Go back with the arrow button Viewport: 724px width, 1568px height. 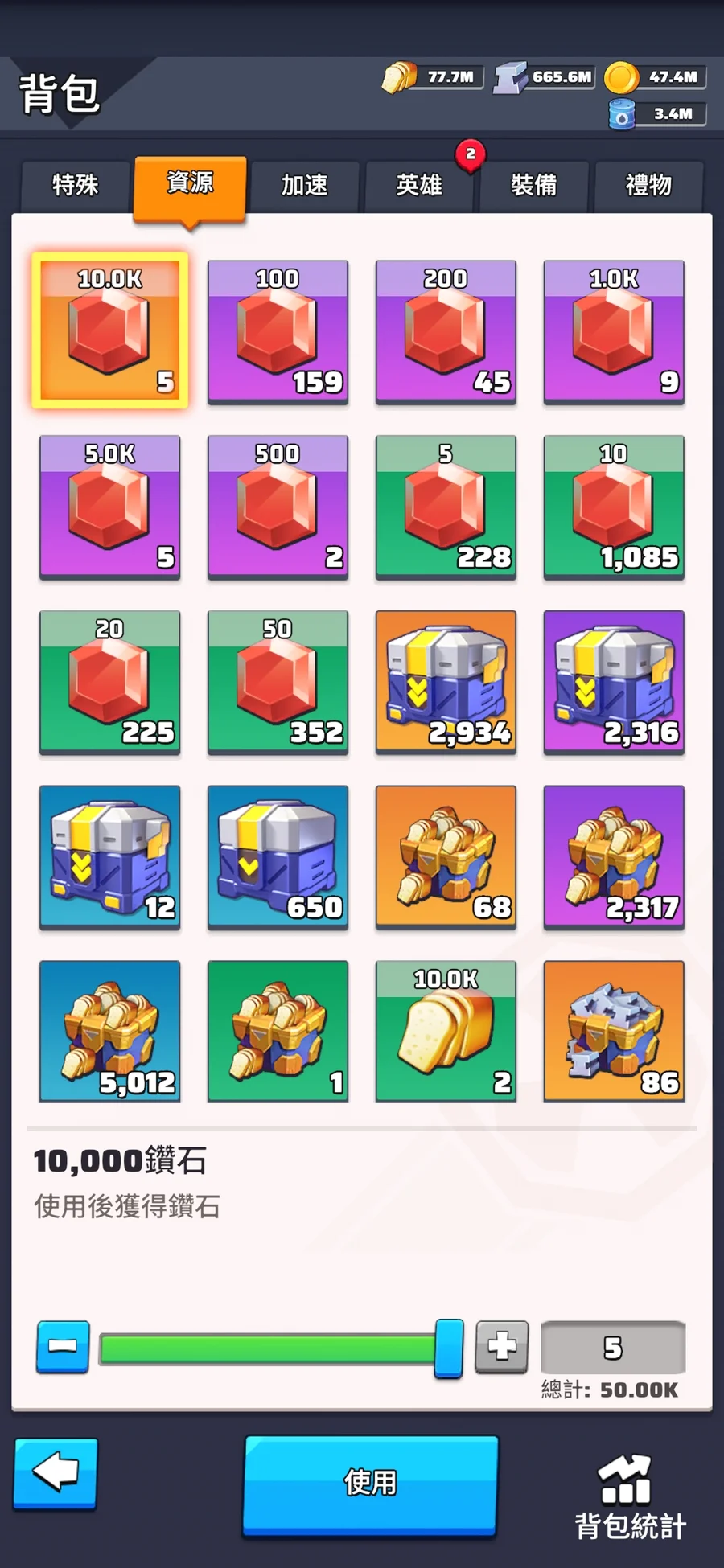coord(56,1473)
